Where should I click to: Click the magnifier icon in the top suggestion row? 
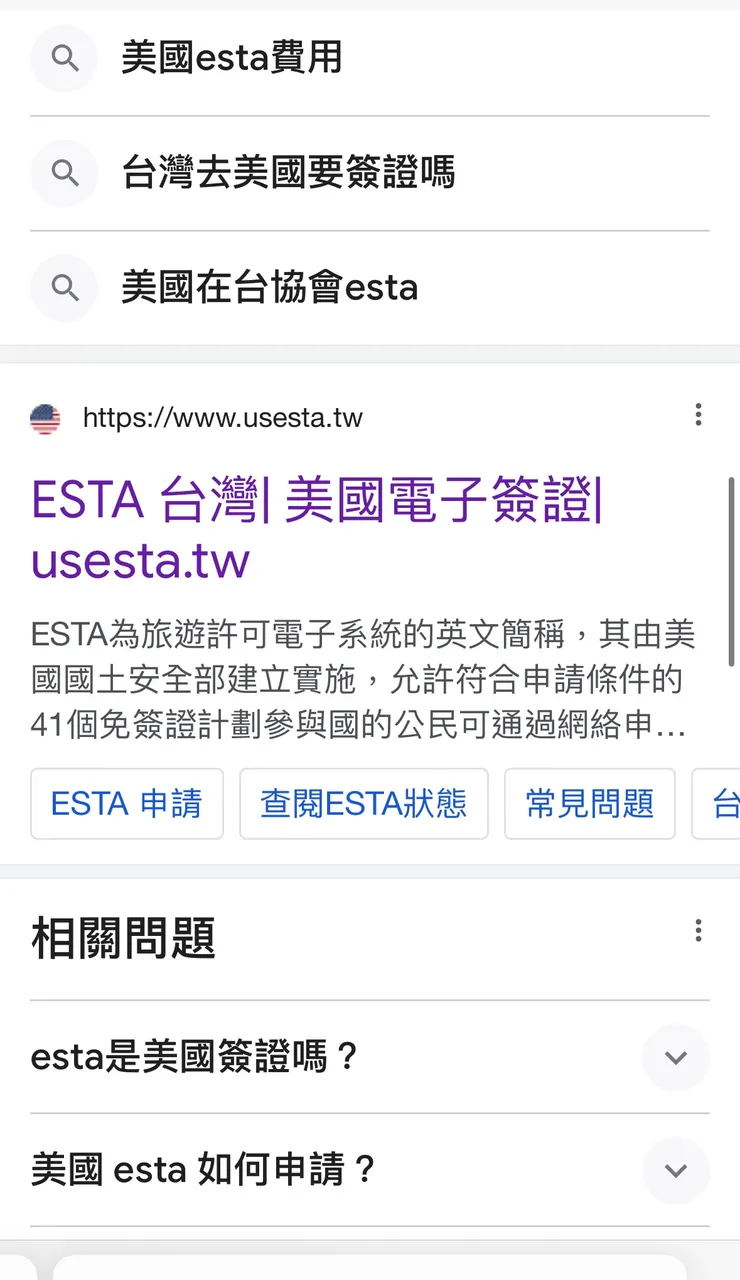pyautogui.click(x=64, y=58)
